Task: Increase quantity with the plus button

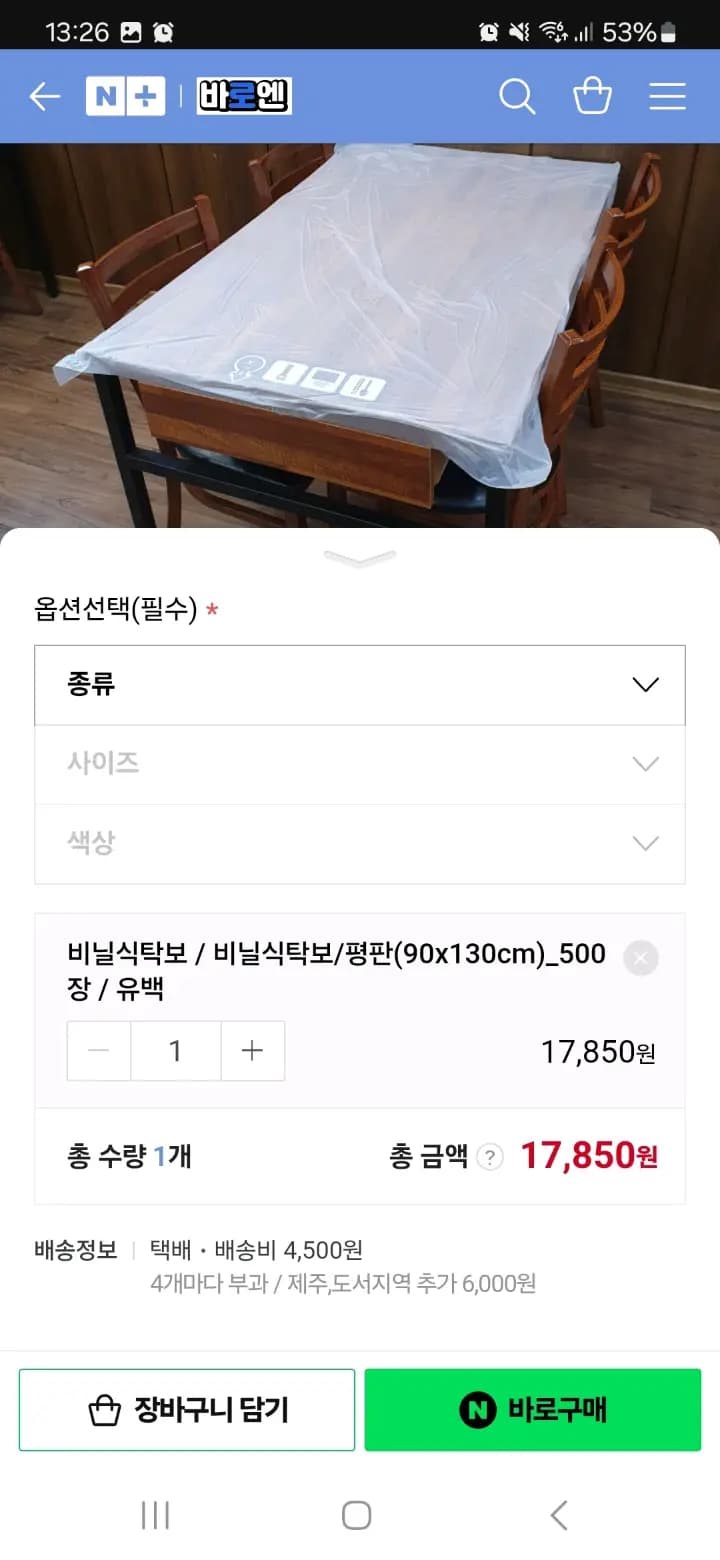Action: click(x=253, y=1051)
